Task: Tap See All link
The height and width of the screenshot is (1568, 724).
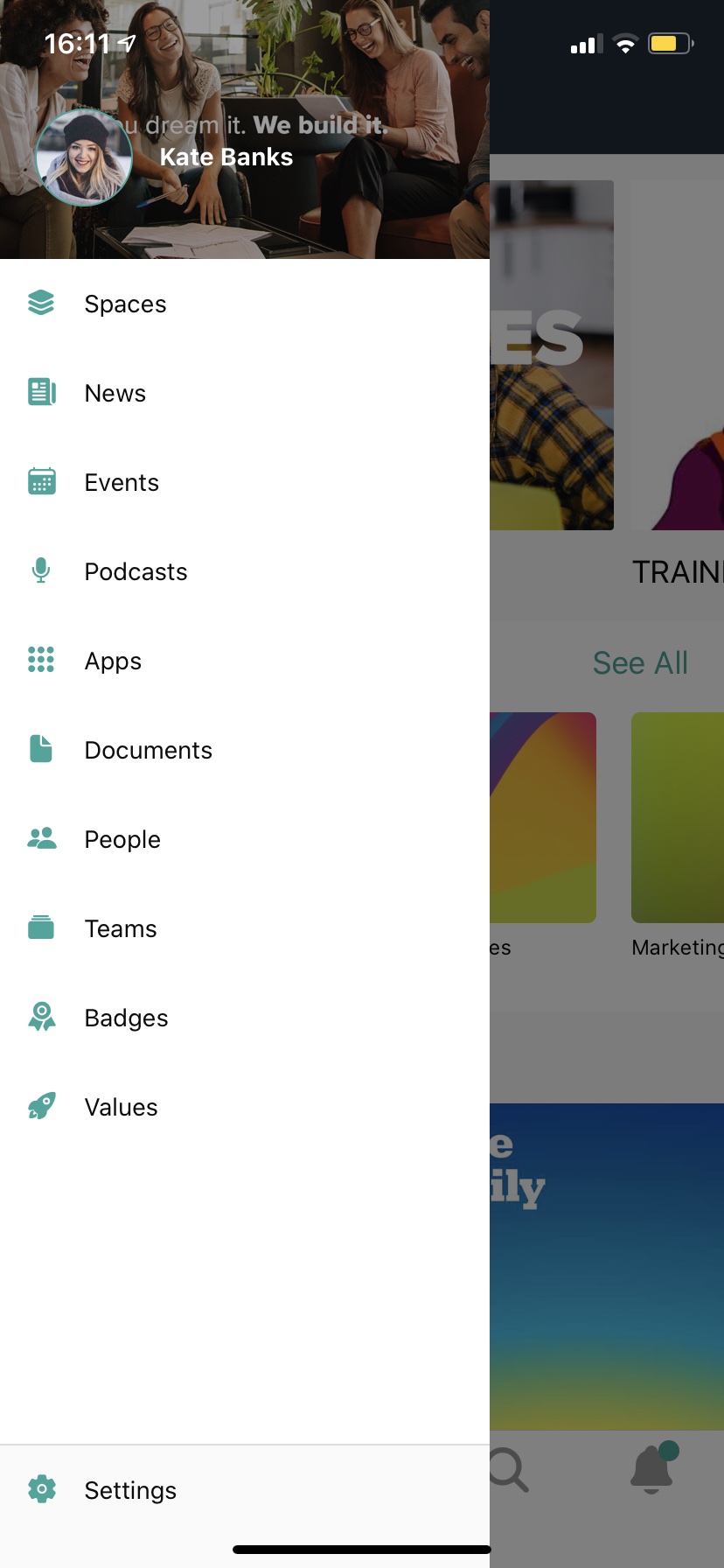Action: coord(640,662)
